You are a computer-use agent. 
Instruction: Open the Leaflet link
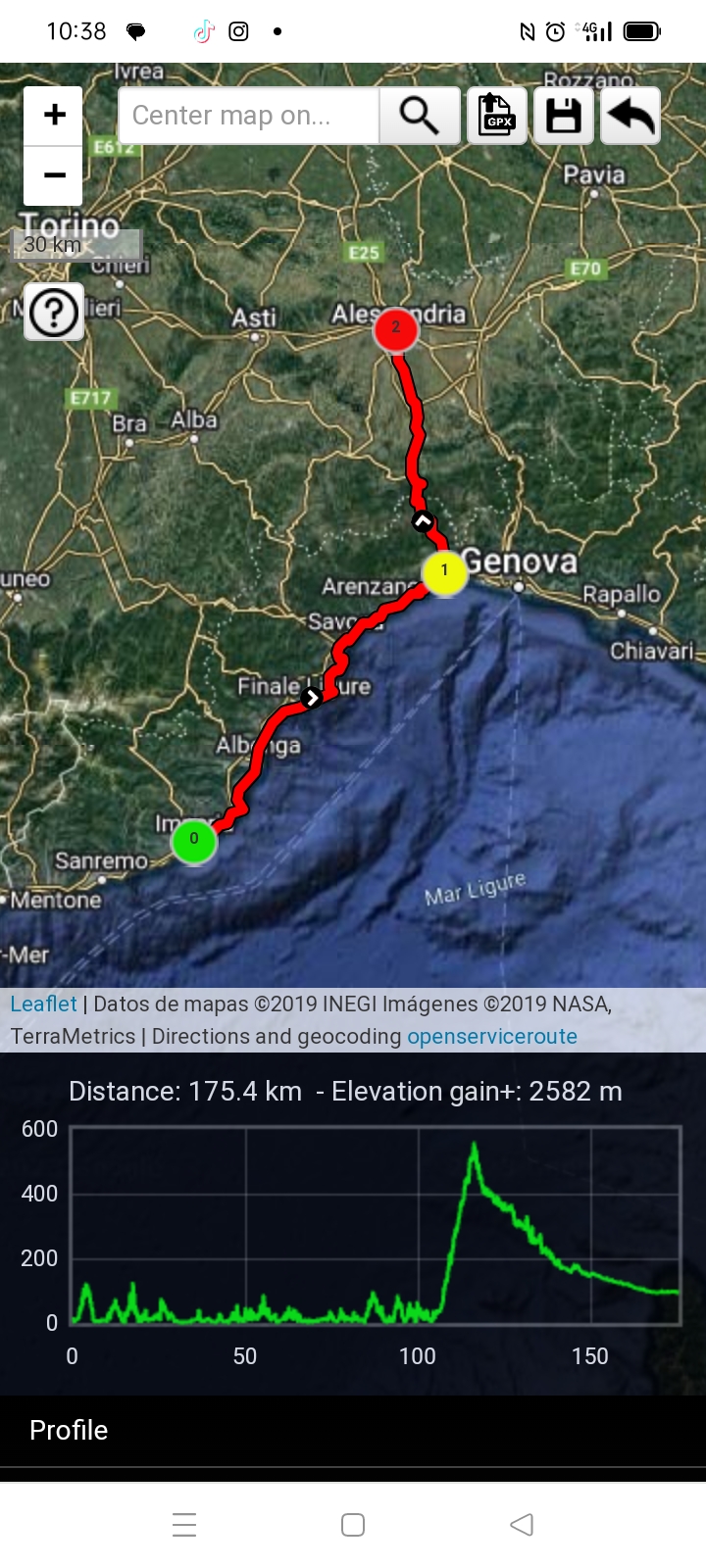[43, 1004]
